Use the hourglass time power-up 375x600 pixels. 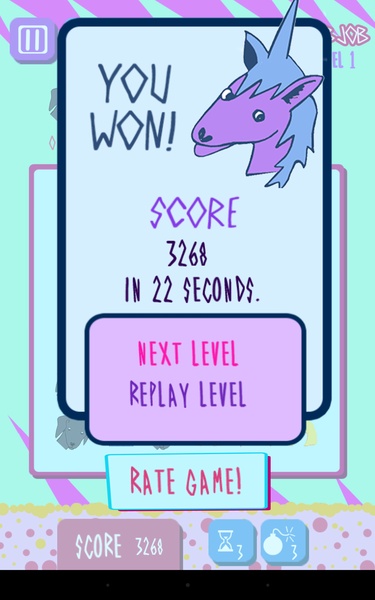pos(232,542)
